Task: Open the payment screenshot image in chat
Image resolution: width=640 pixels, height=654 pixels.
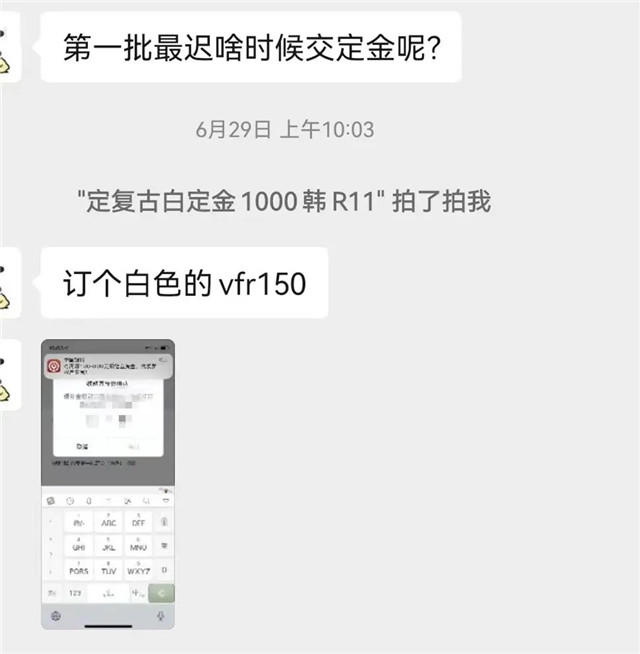Action: 108,484
